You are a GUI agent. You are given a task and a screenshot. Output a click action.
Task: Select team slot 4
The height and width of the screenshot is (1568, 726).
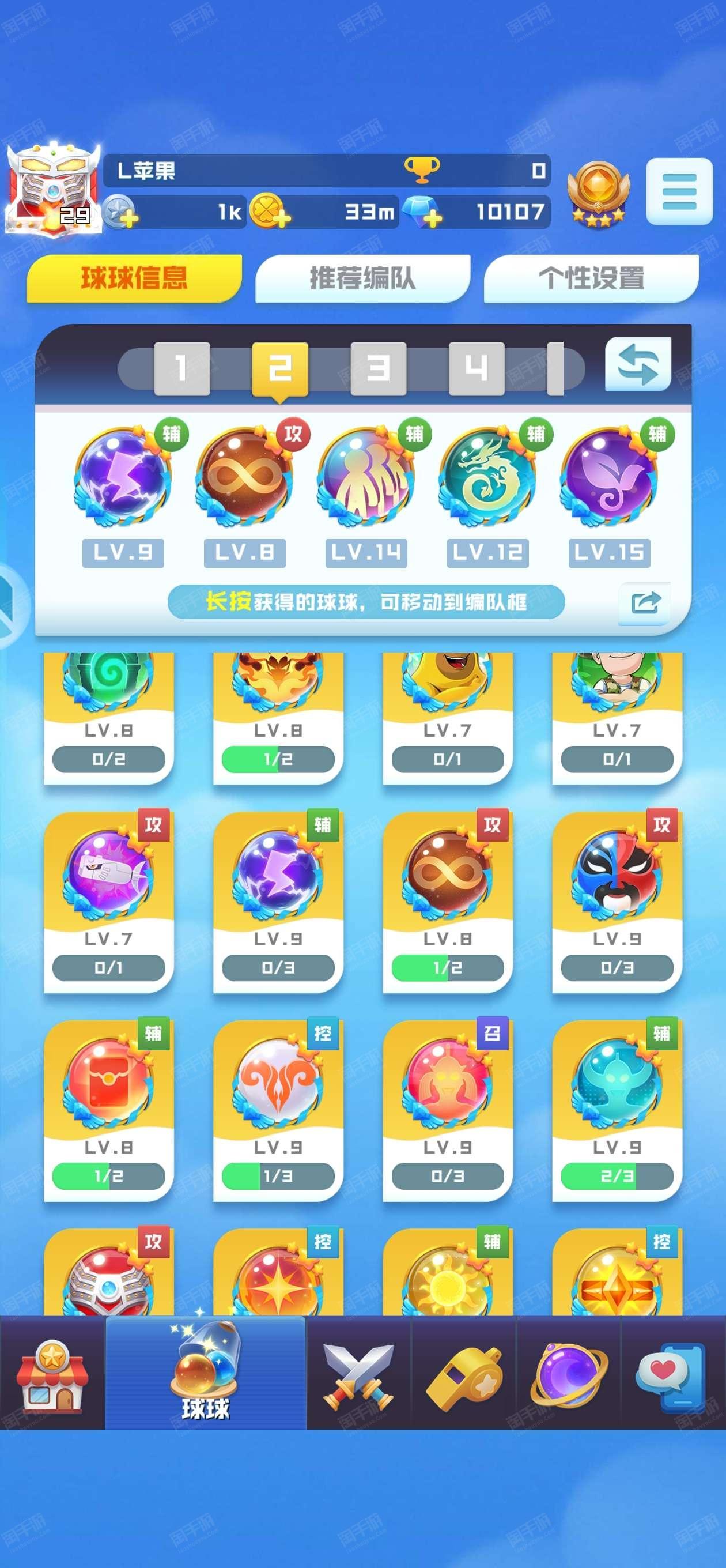[x=477, y=368]
